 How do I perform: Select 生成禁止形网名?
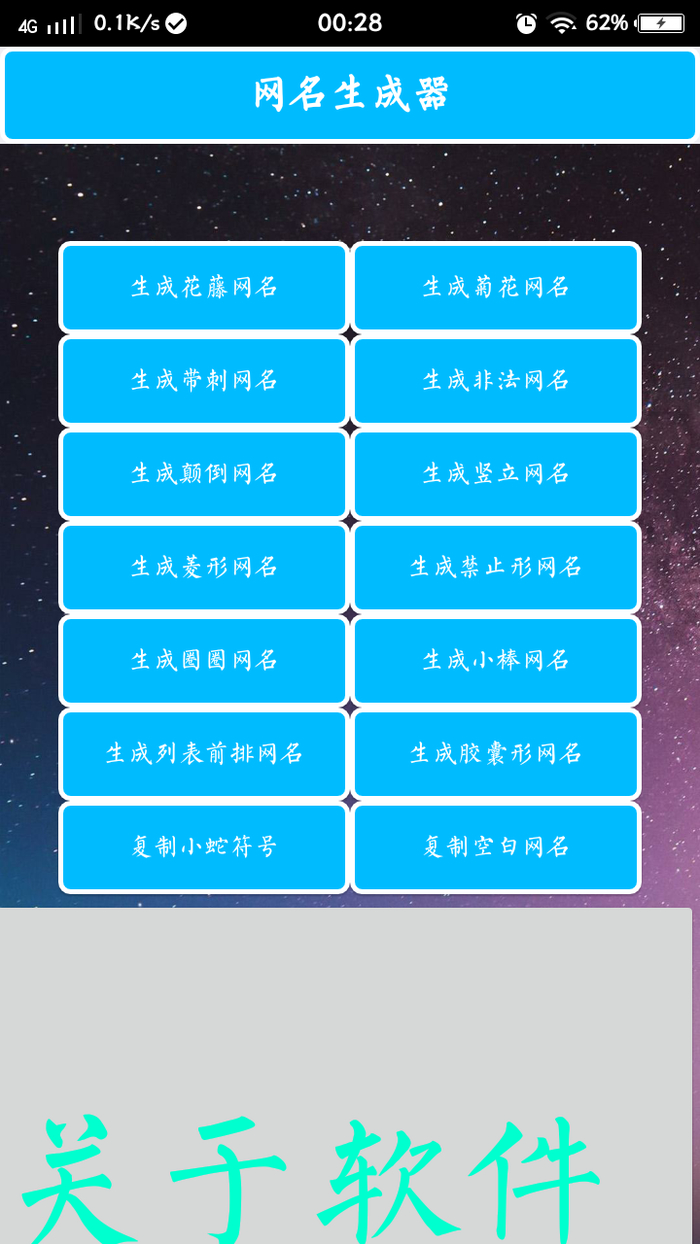point(496,567)
